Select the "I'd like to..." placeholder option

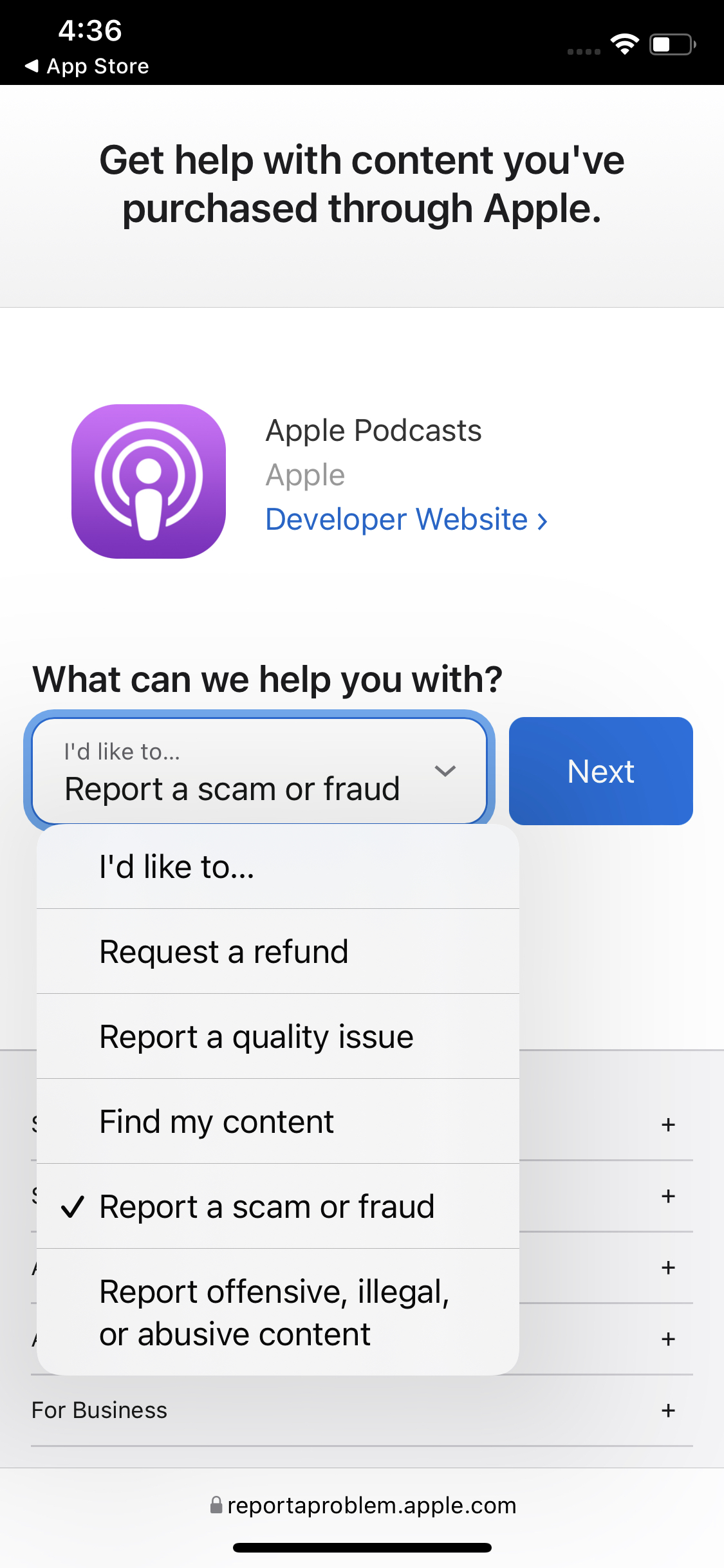[x=278, y=867]
